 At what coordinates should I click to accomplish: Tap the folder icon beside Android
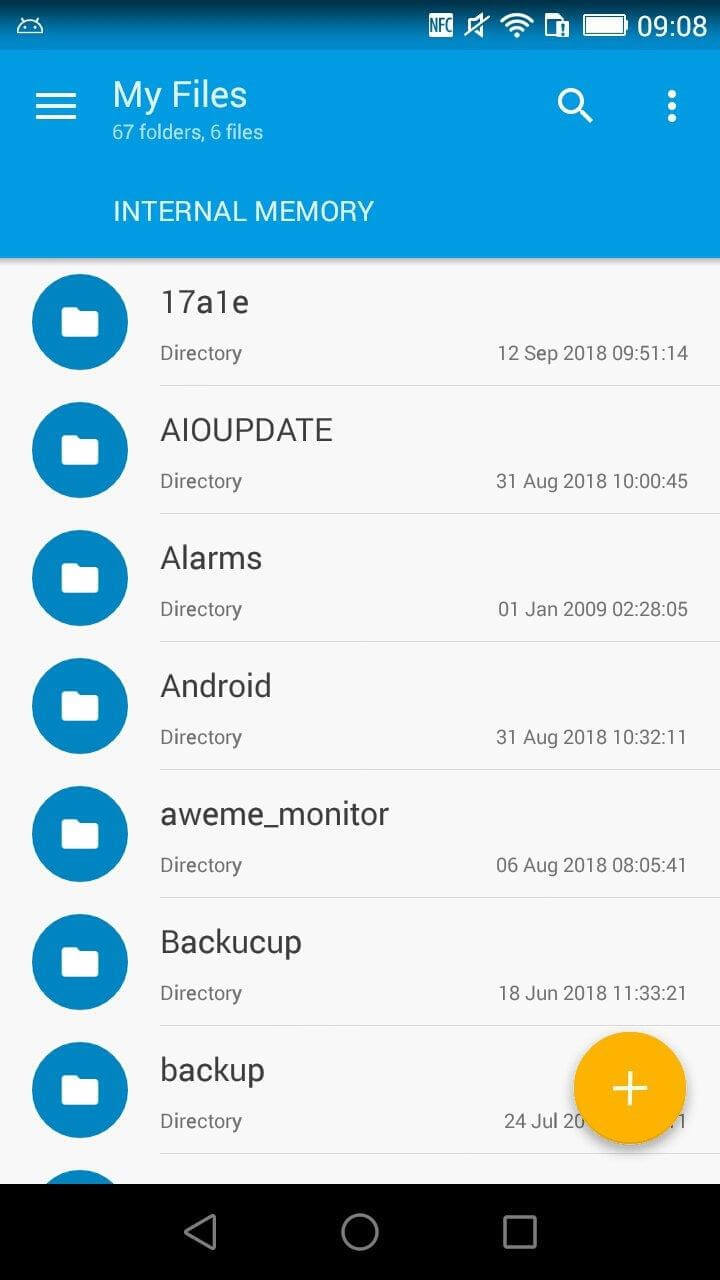(x=80, y=706)
